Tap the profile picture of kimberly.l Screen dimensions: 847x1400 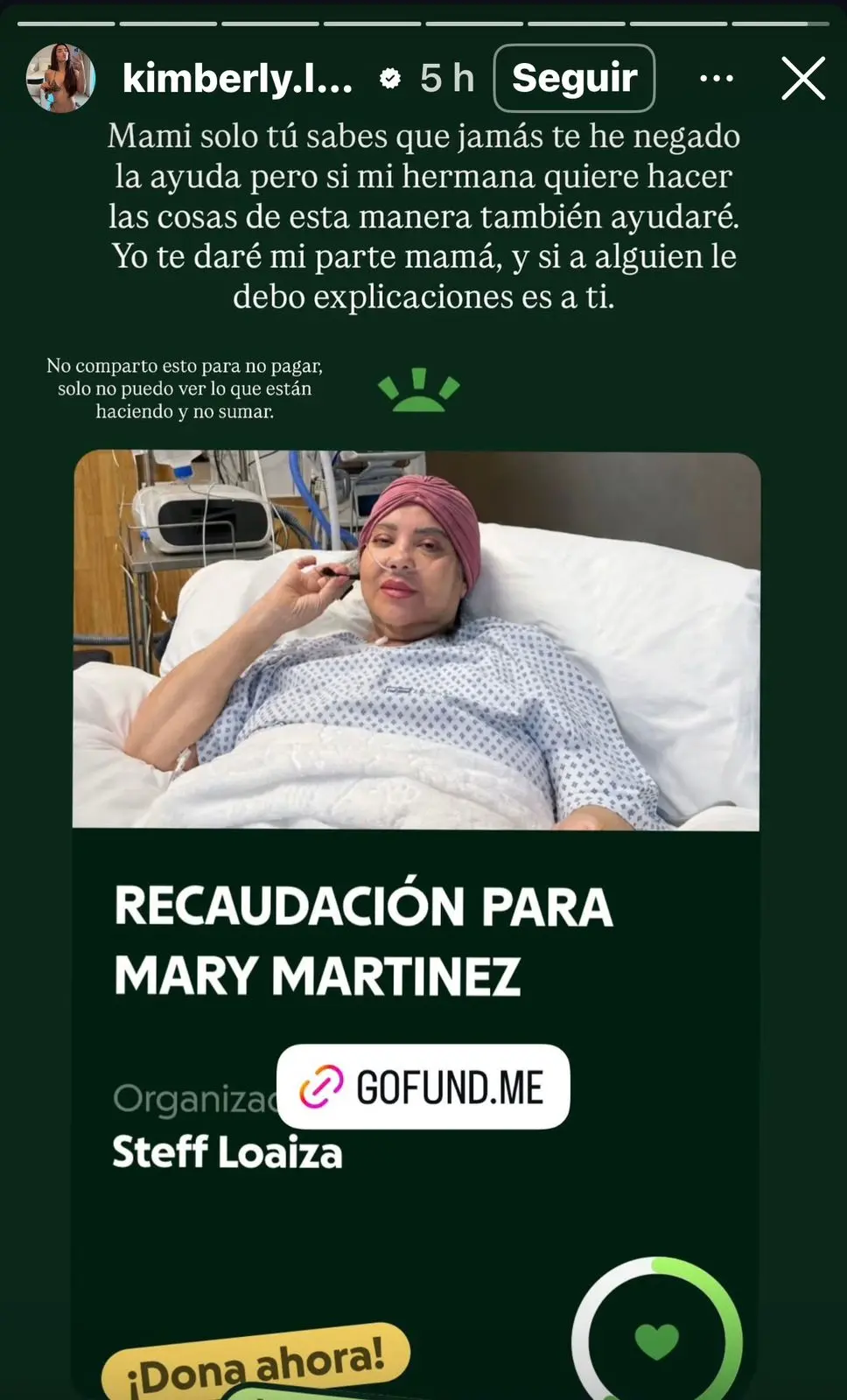pyautogui.click(x=61, y=78)
